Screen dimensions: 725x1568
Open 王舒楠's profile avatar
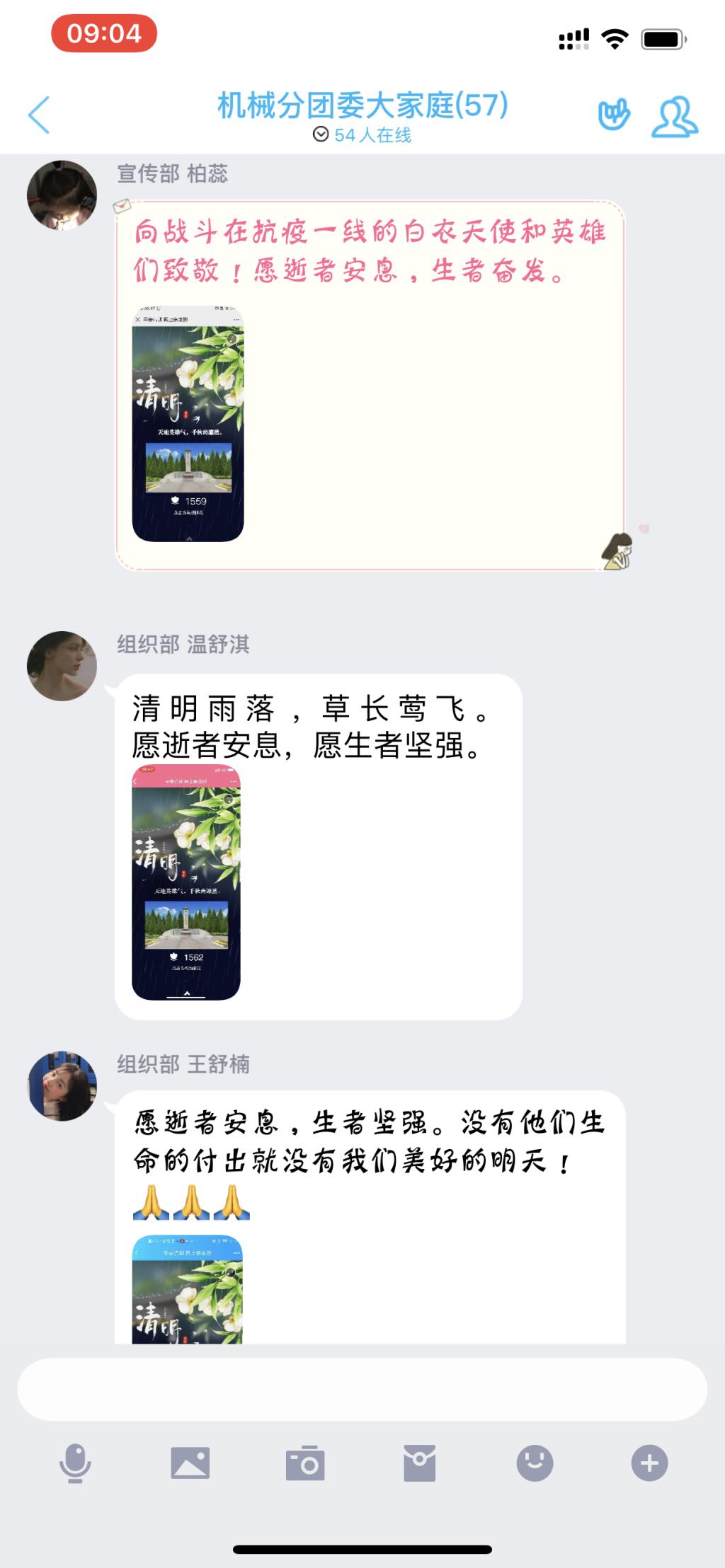62,1085
